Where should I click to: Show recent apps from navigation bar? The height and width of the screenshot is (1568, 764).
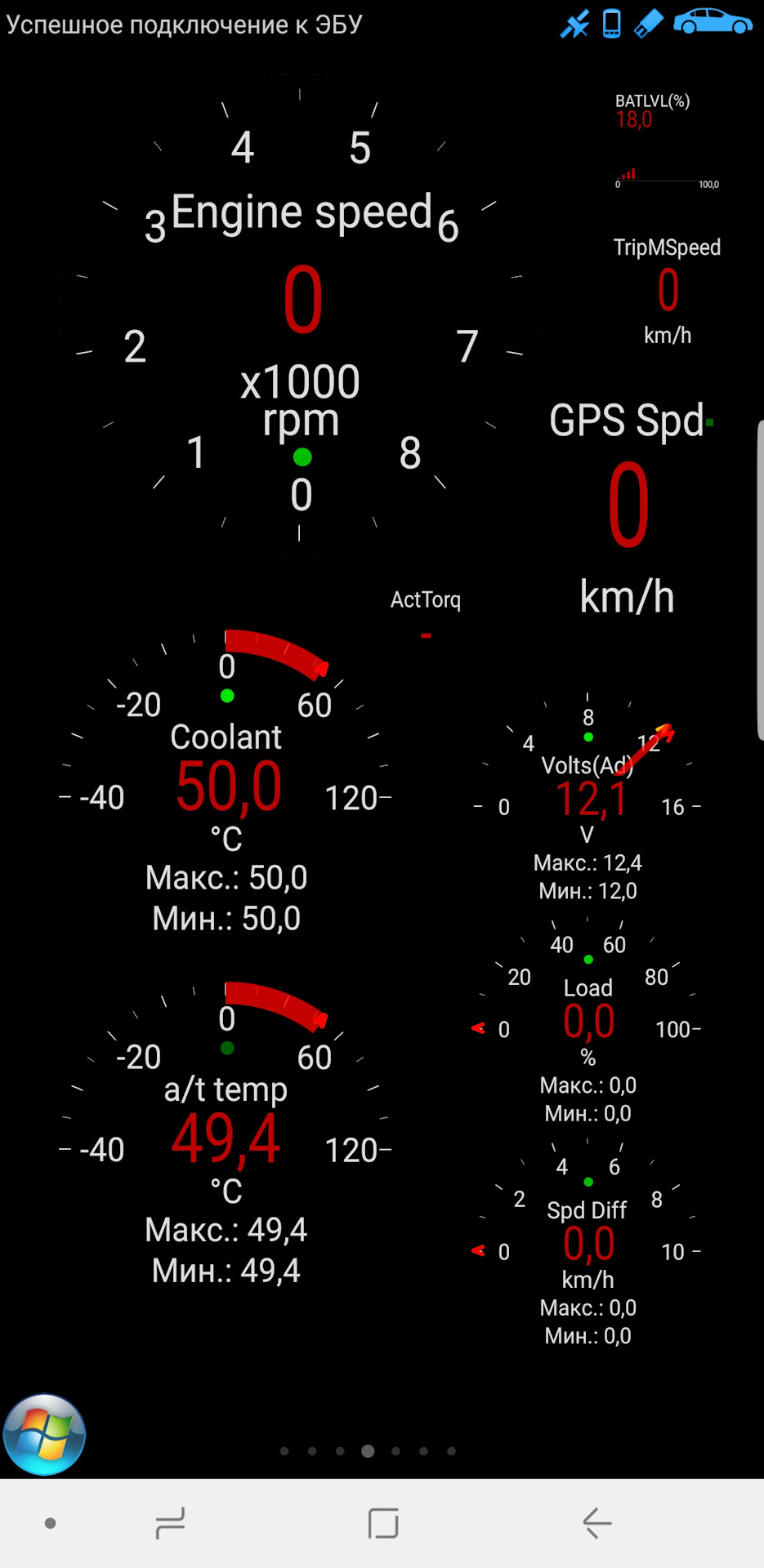tap(170, 1523)
